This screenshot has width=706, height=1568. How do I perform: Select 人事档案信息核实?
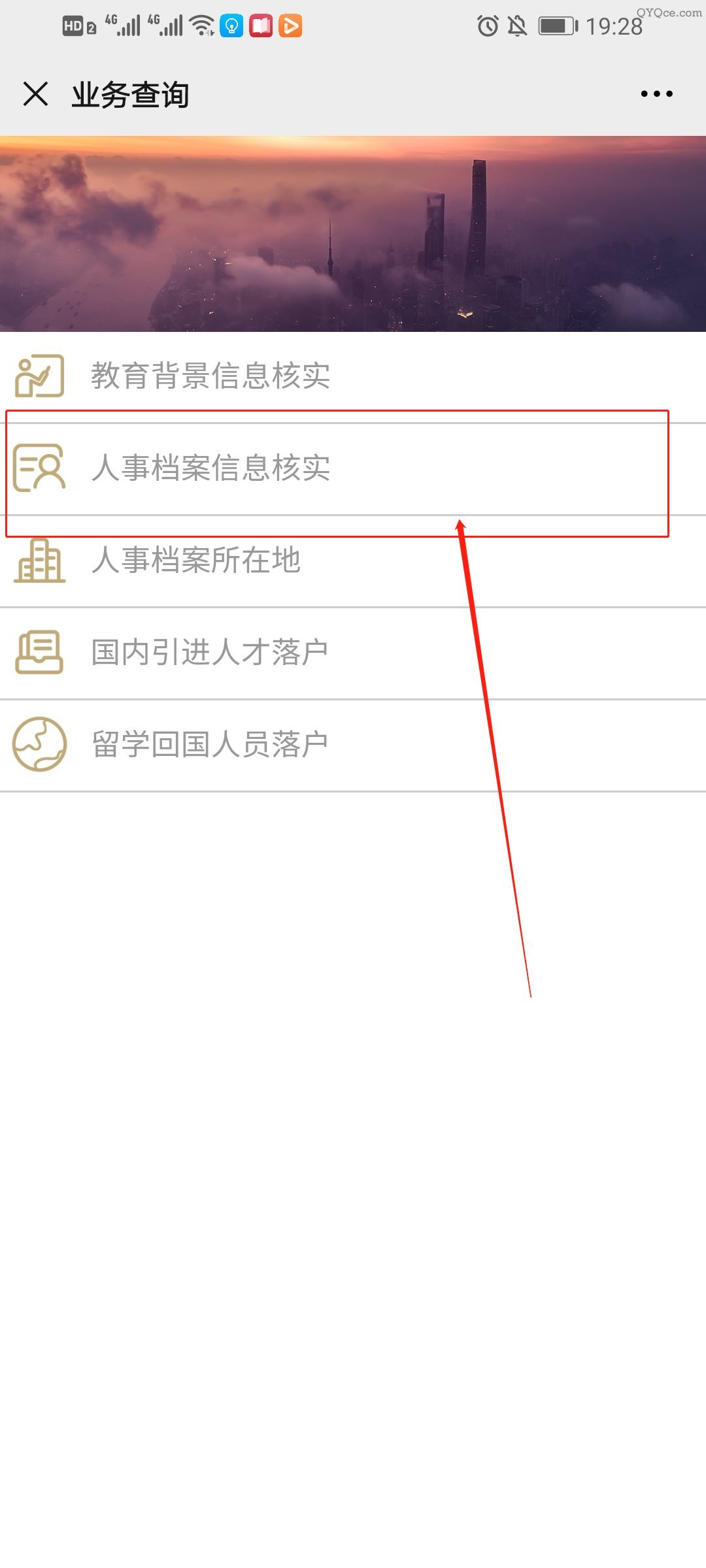click(353, 469)
